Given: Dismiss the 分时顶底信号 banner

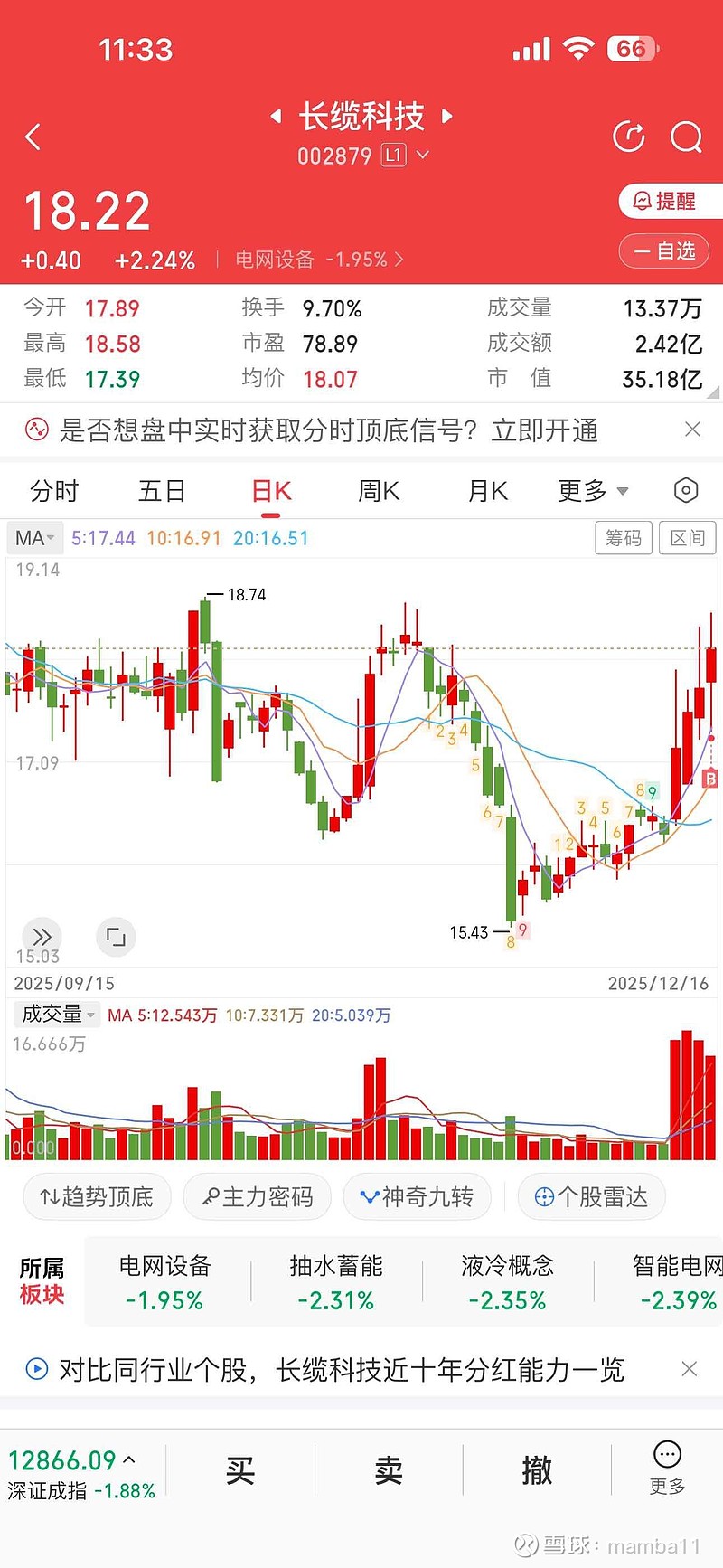Looking at the screenshot, I should 692,430.
